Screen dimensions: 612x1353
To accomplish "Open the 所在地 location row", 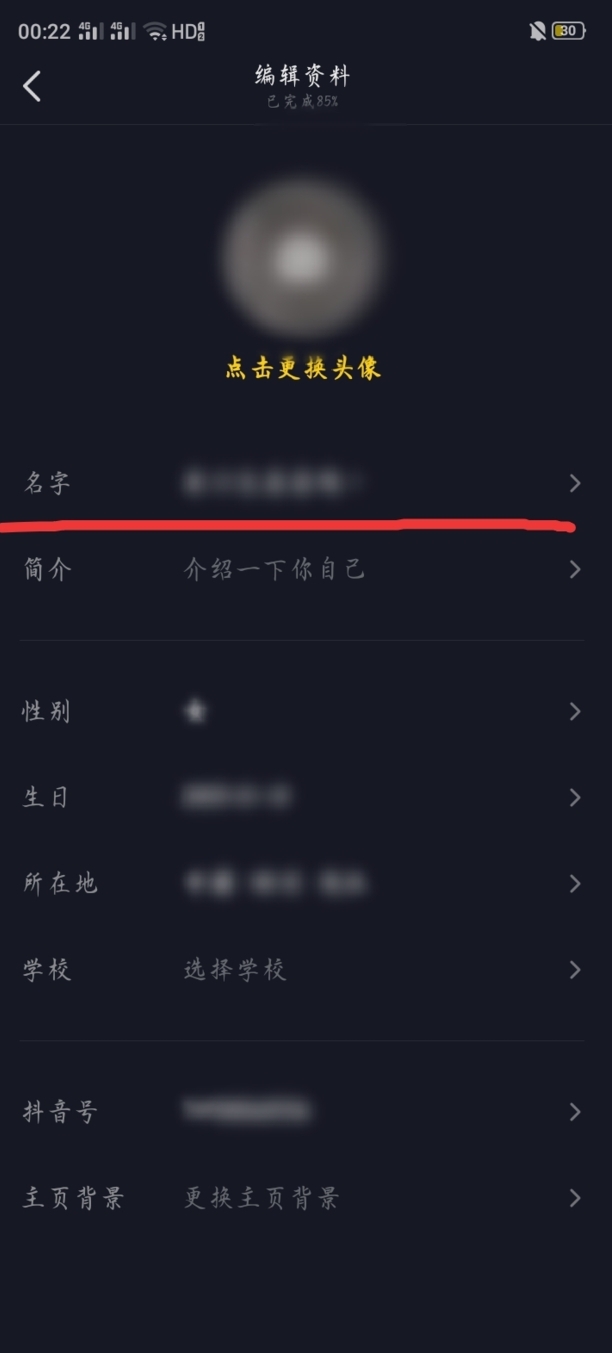I will tap(300, 884).
